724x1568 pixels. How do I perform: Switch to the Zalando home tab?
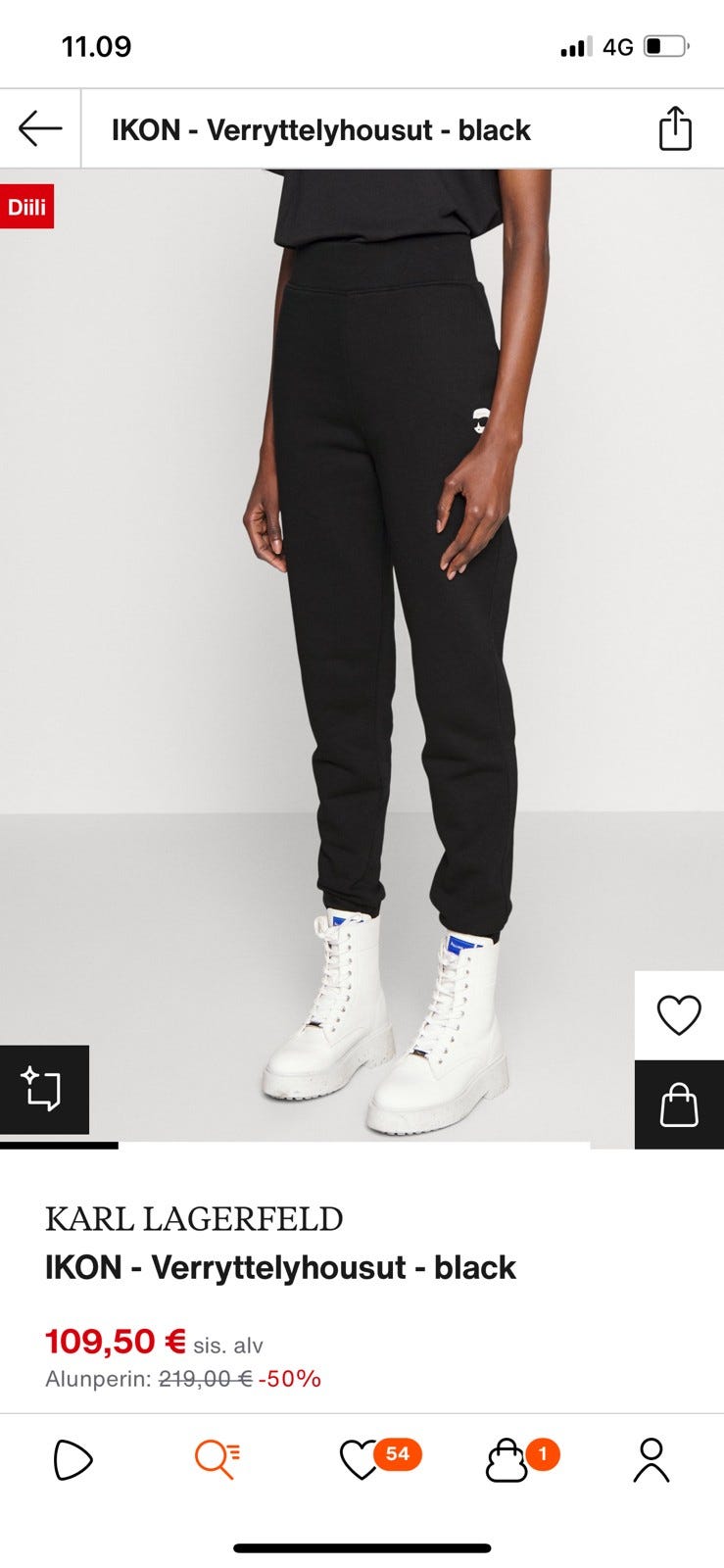click(72, 1460)
